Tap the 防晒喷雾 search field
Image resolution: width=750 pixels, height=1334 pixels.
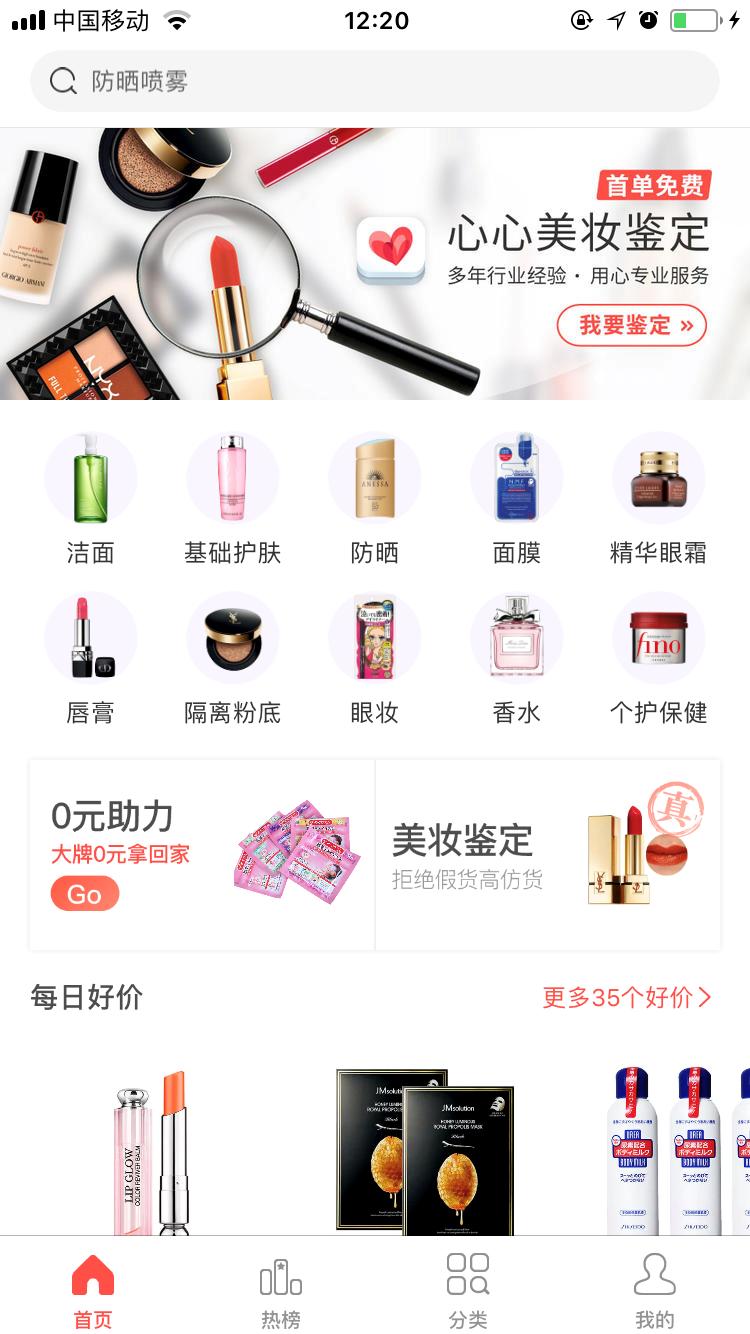click(375, 80)
